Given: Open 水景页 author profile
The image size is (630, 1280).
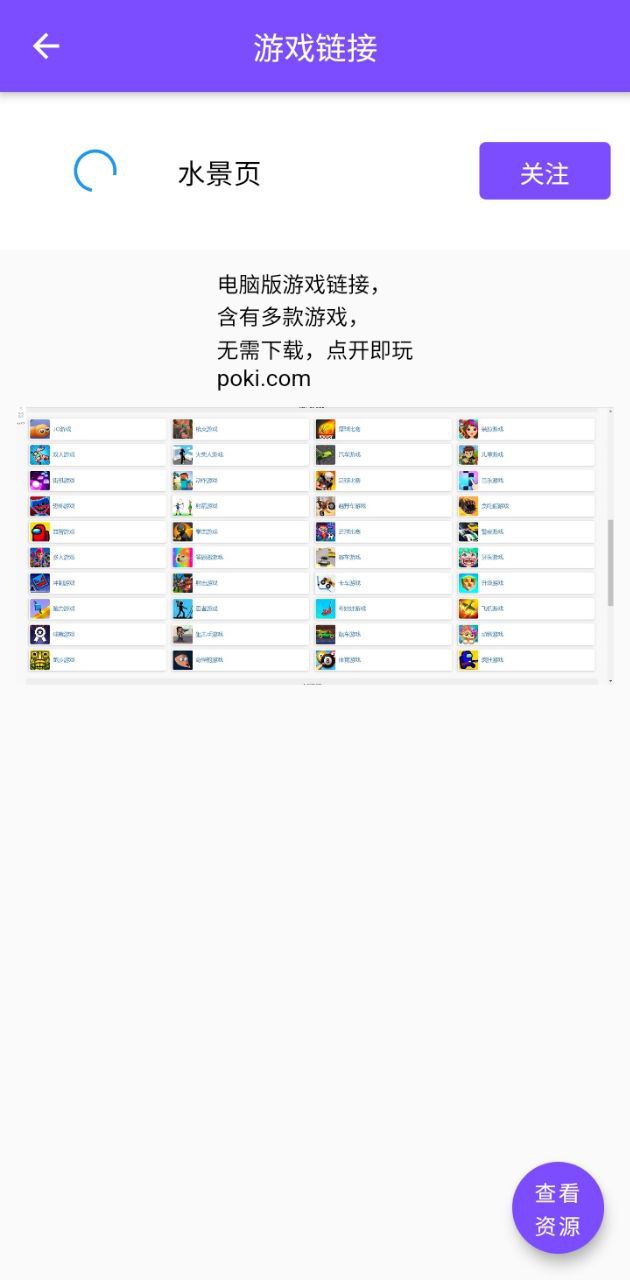Looking at the screenshot, I should point(219,174).
